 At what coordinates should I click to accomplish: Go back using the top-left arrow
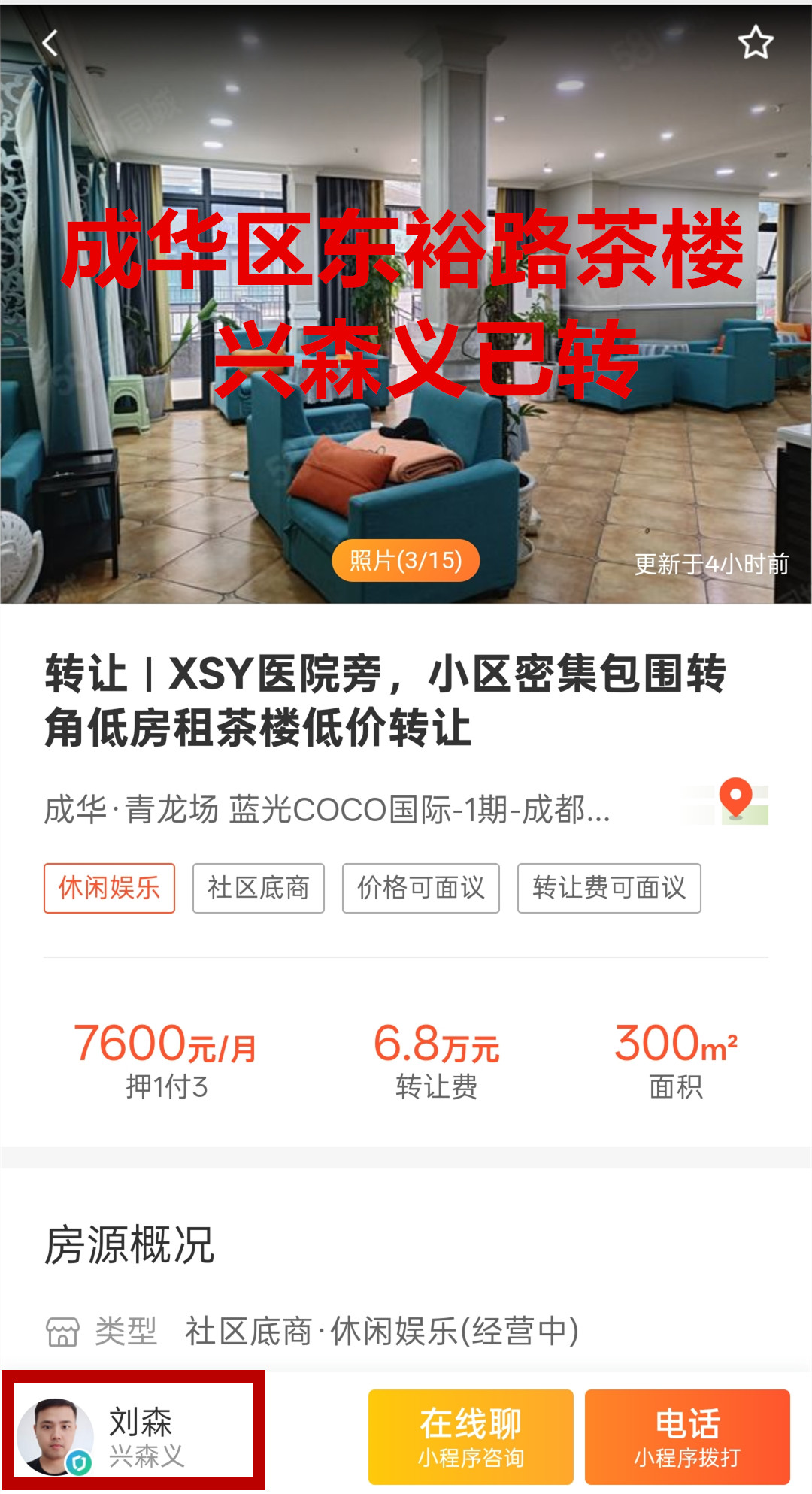pyautogui.click(x=50, y=44)
